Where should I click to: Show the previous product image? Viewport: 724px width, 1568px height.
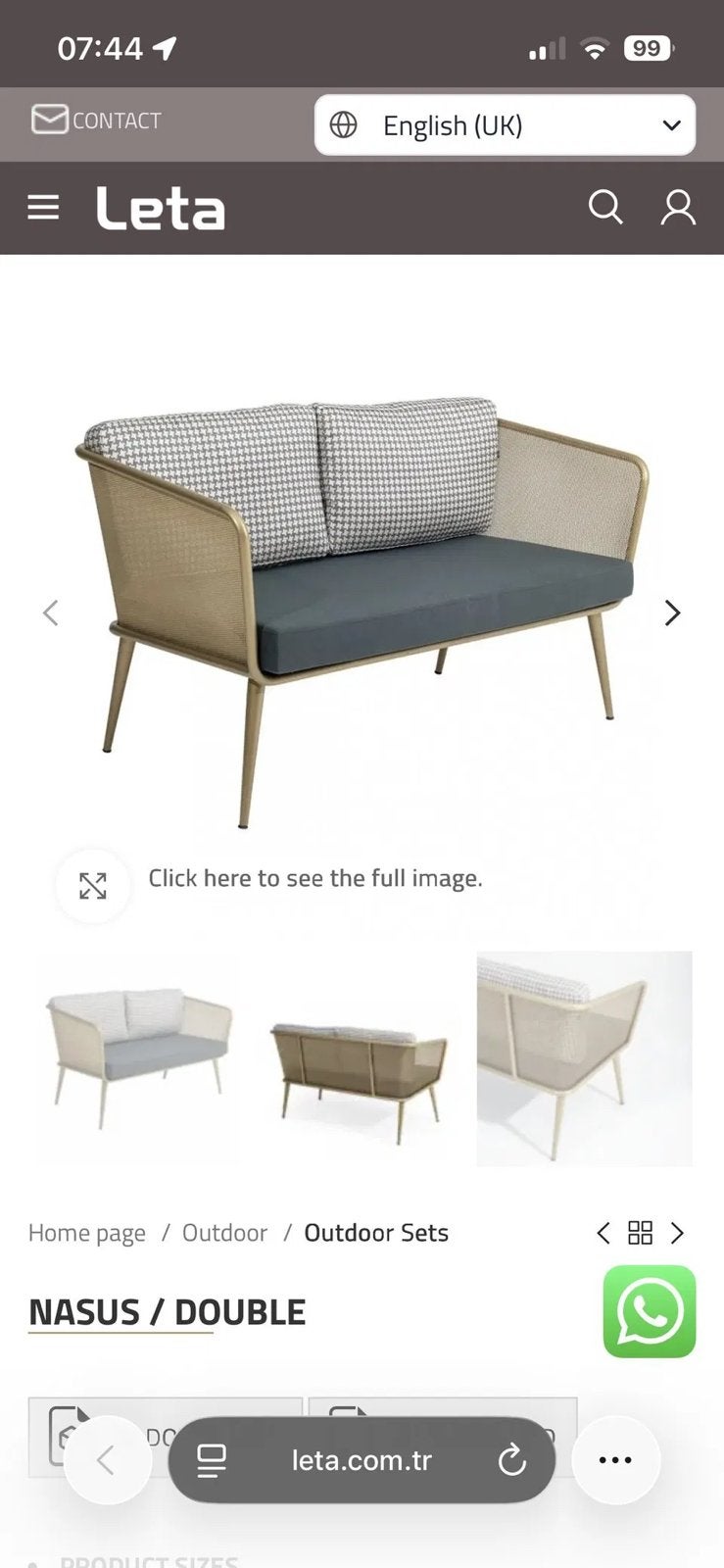[51, 612]
